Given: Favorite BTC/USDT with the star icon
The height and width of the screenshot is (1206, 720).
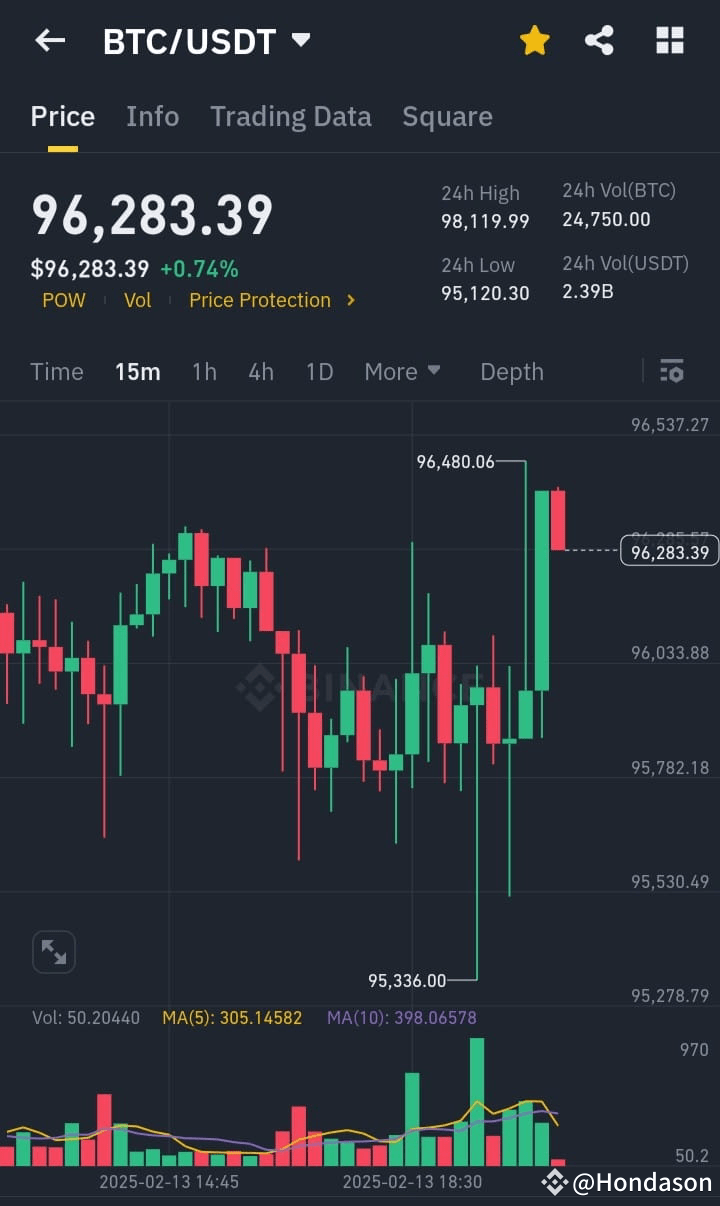Looking at the screenshot, I should (535, 40).
